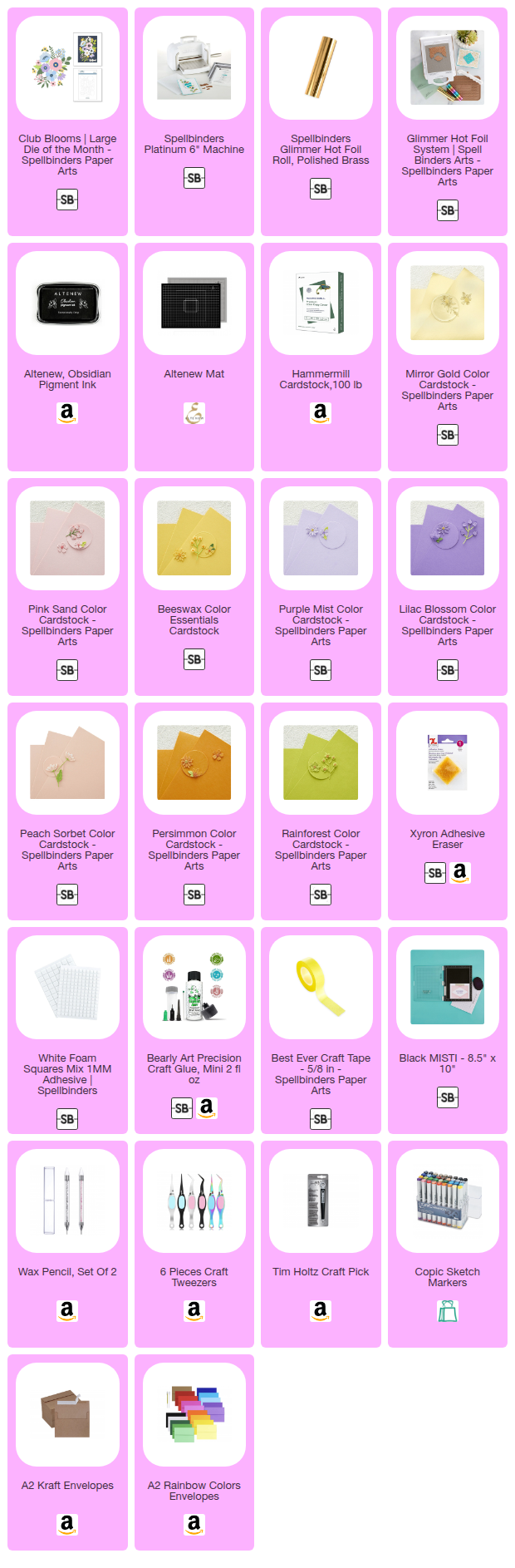Open A2 Kraft Envelopes product tile
Image resolution: width=515 pixels, height=1568 pixels.
tap(67, 1415)
